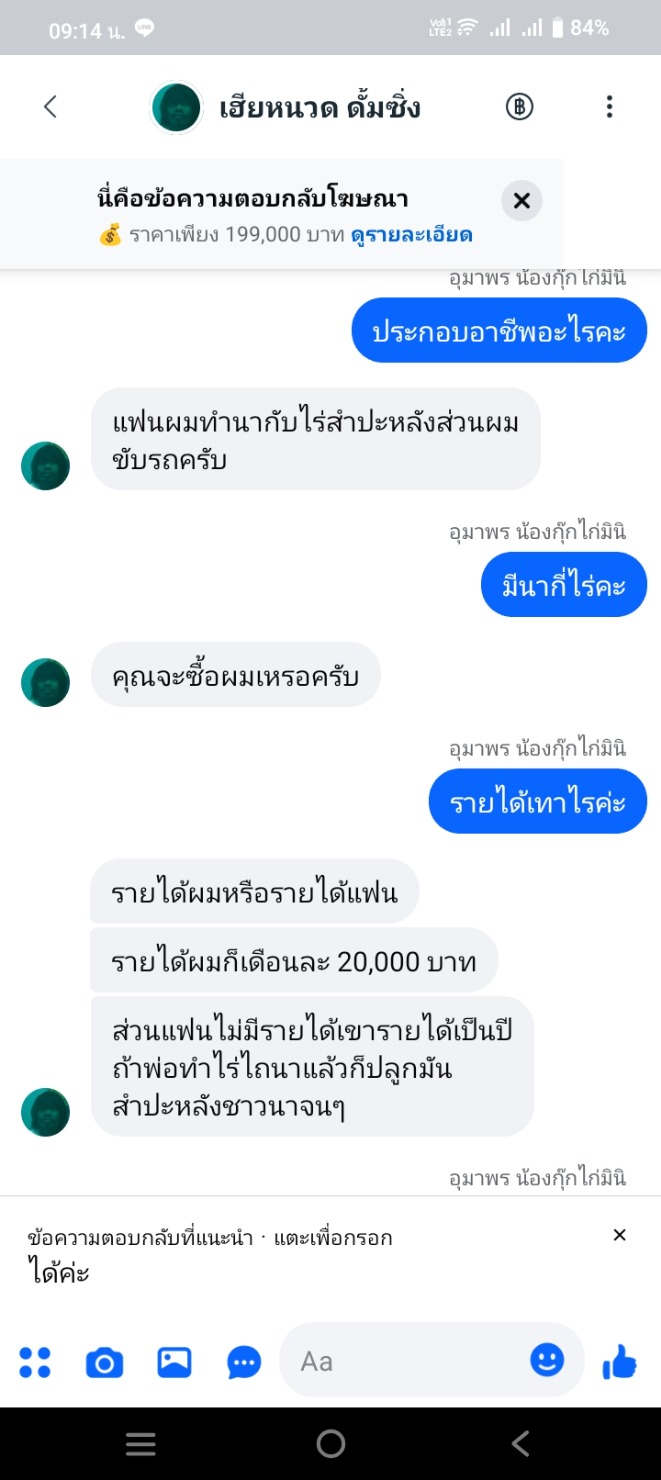Fill in suggested reply ได้ค่ะ
The width and height of the screenshot is (661, 1480).
pos(58,1273)
